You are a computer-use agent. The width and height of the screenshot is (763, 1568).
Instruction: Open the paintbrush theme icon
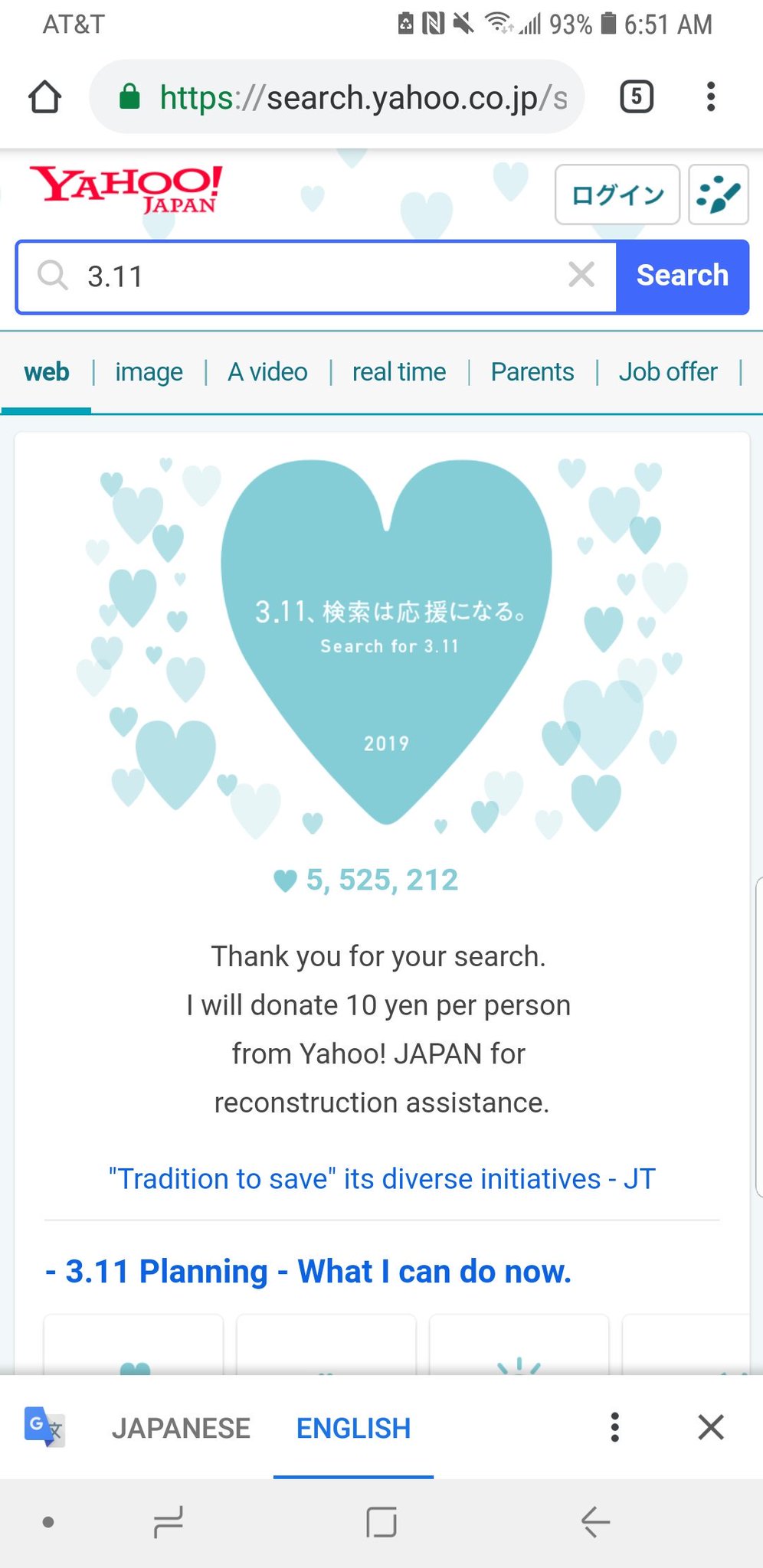pos(719,194)
